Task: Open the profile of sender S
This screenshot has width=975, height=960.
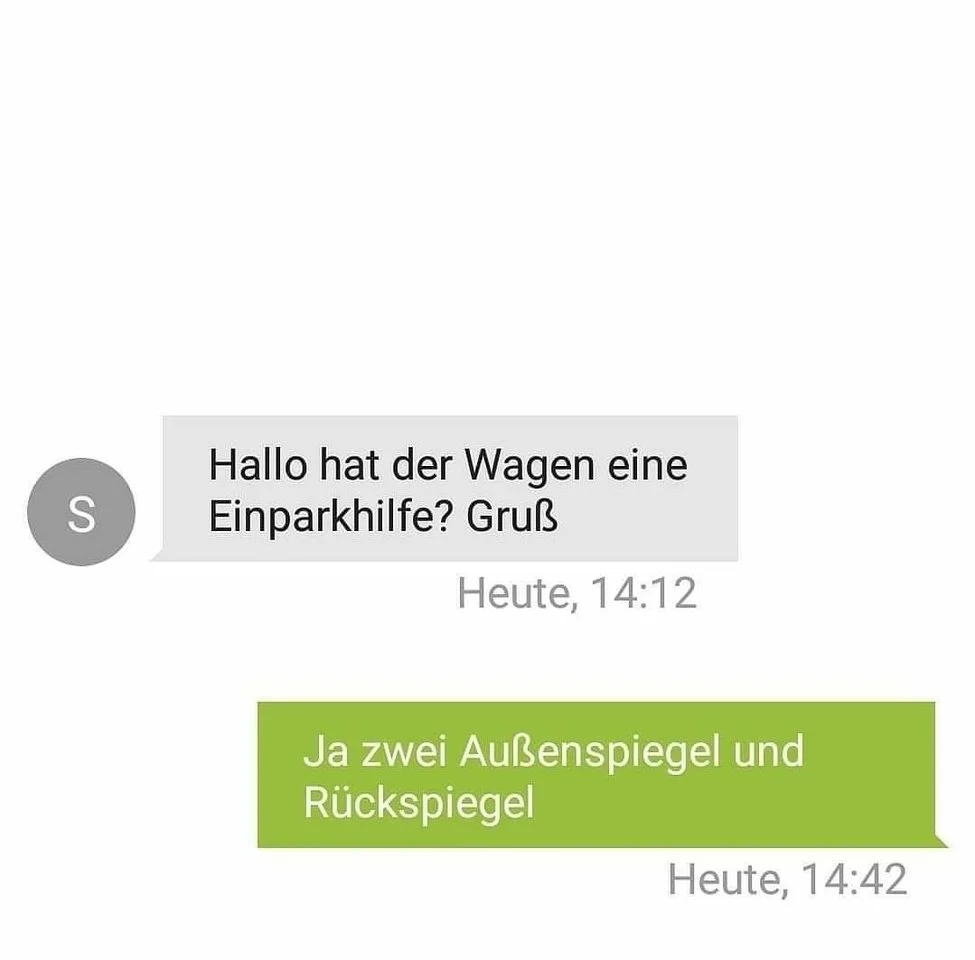Action: coord(81,512)
